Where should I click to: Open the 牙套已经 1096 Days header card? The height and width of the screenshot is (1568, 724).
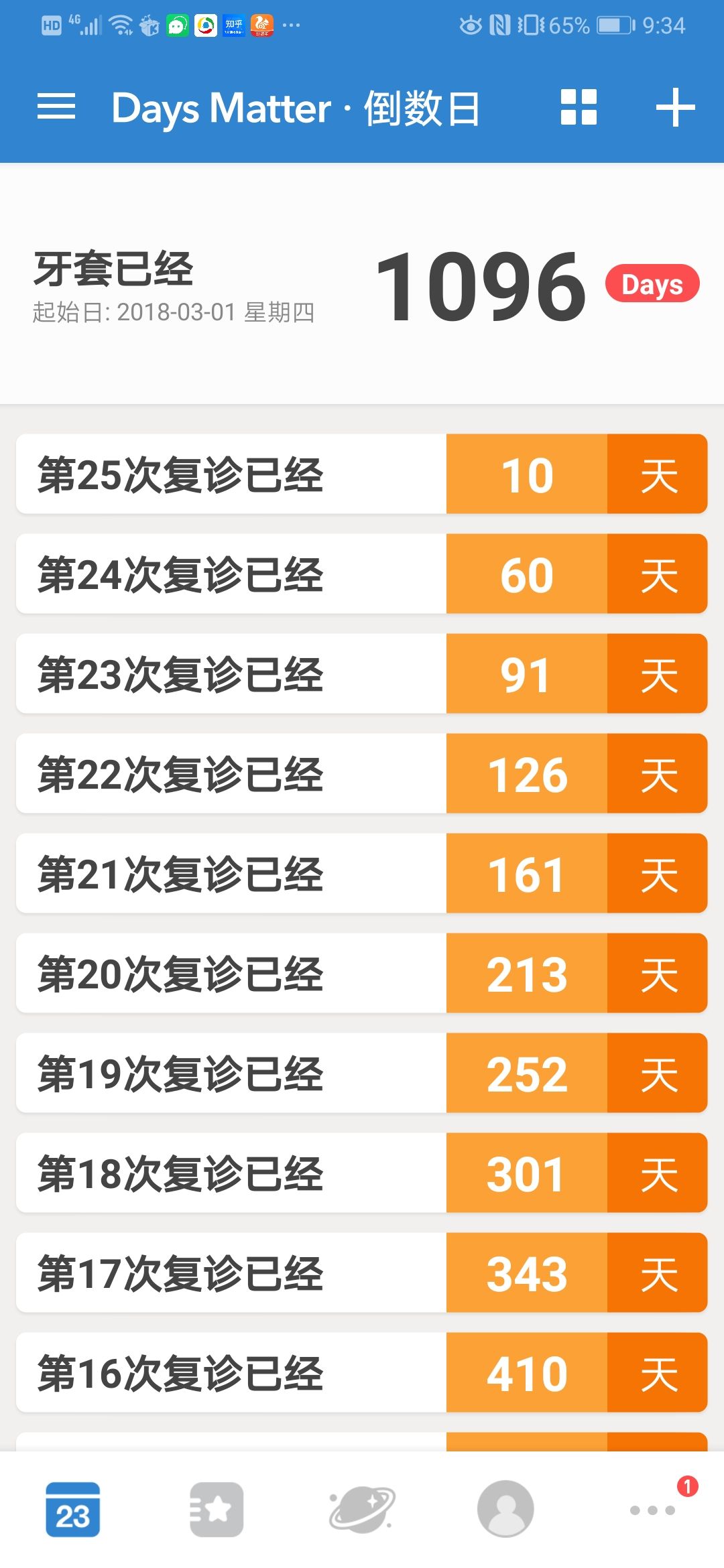click(362, 285)
